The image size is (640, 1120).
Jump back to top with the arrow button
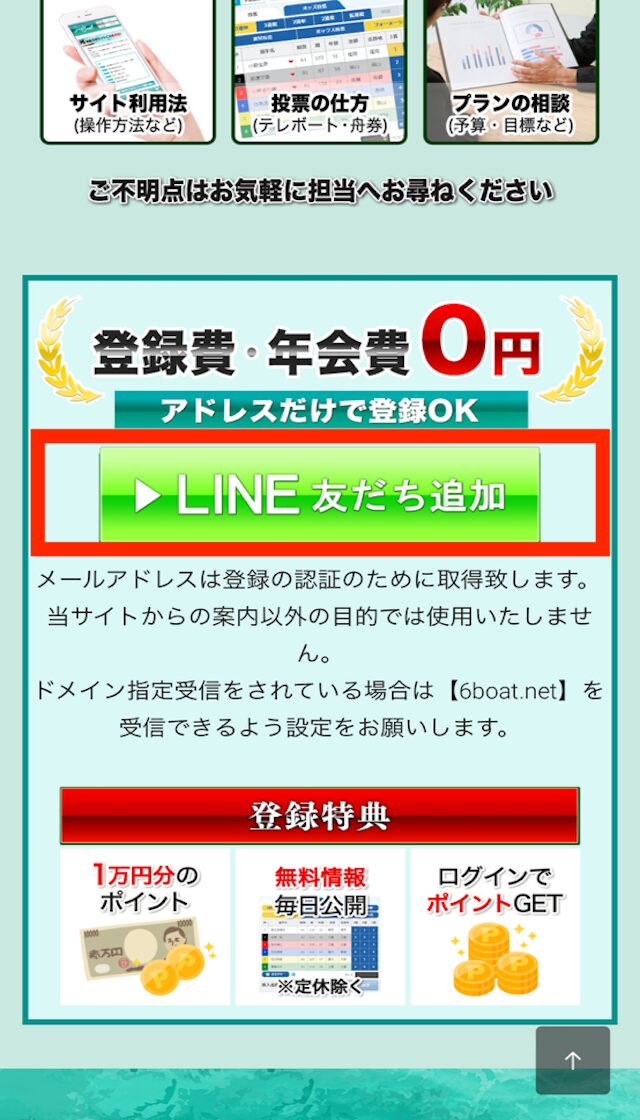tap(572, 1060)
